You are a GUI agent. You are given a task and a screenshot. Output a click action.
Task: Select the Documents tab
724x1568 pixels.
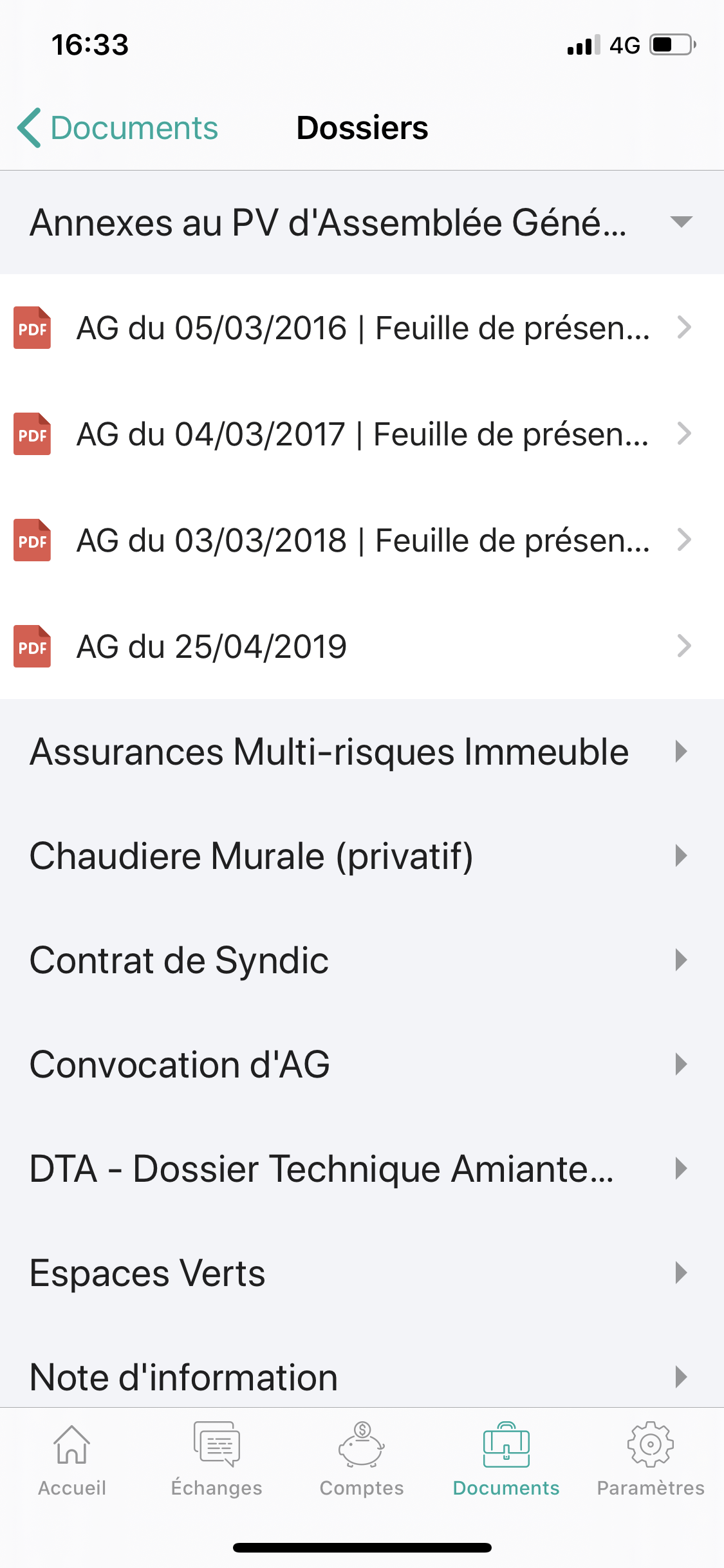[506, 1459]
